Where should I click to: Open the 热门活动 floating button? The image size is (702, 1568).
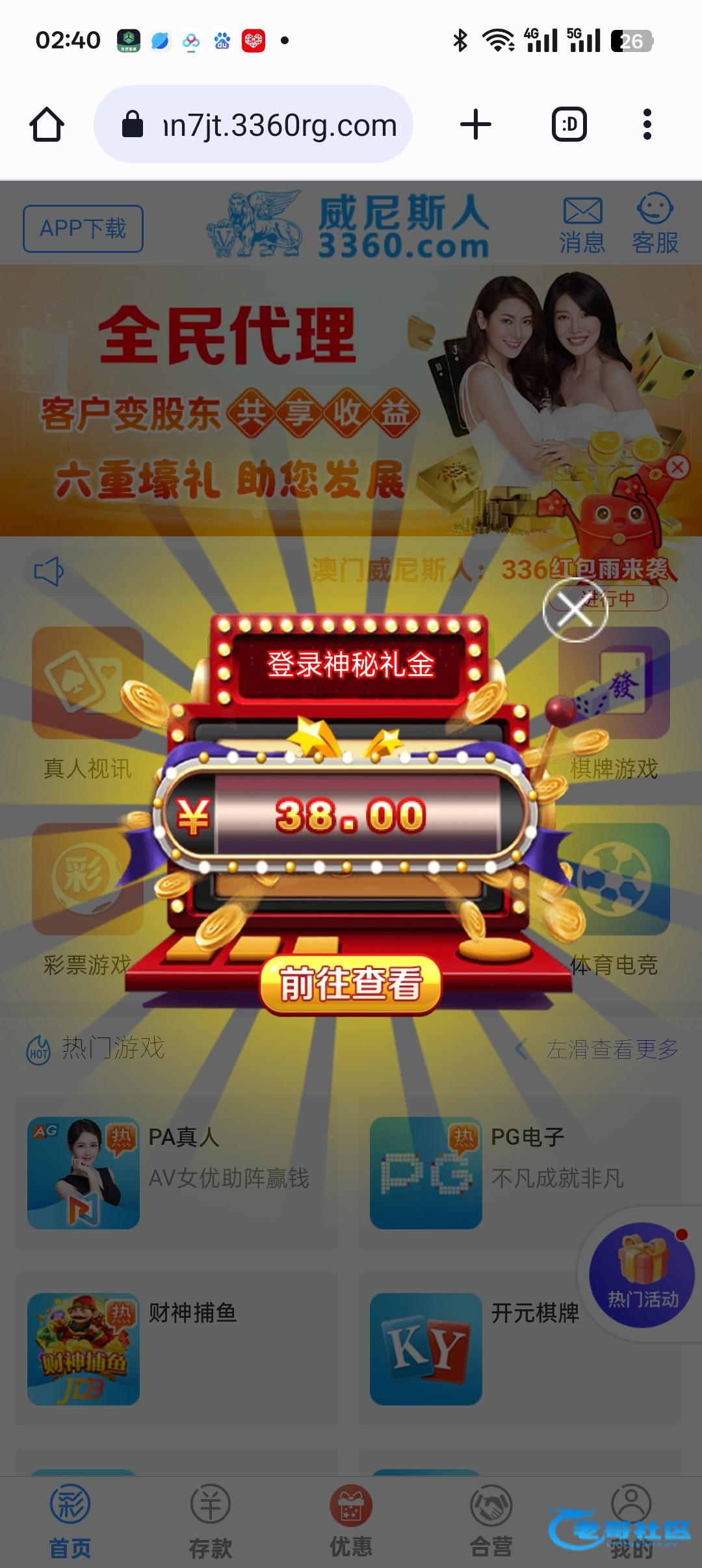(x=642, y=1274)
